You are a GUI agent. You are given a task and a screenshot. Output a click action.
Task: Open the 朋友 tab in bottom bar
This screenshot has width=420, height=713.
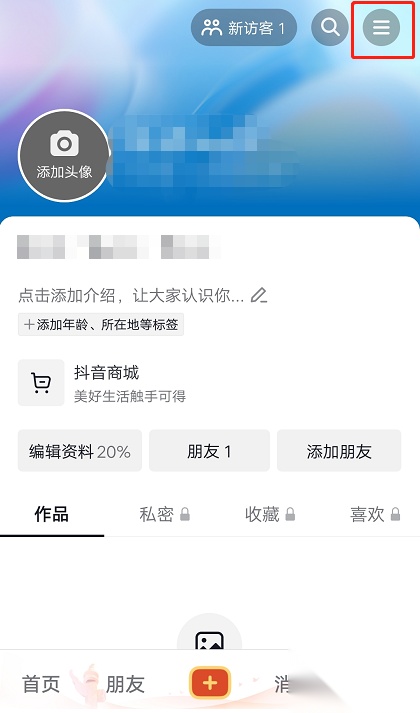point(125,684)
